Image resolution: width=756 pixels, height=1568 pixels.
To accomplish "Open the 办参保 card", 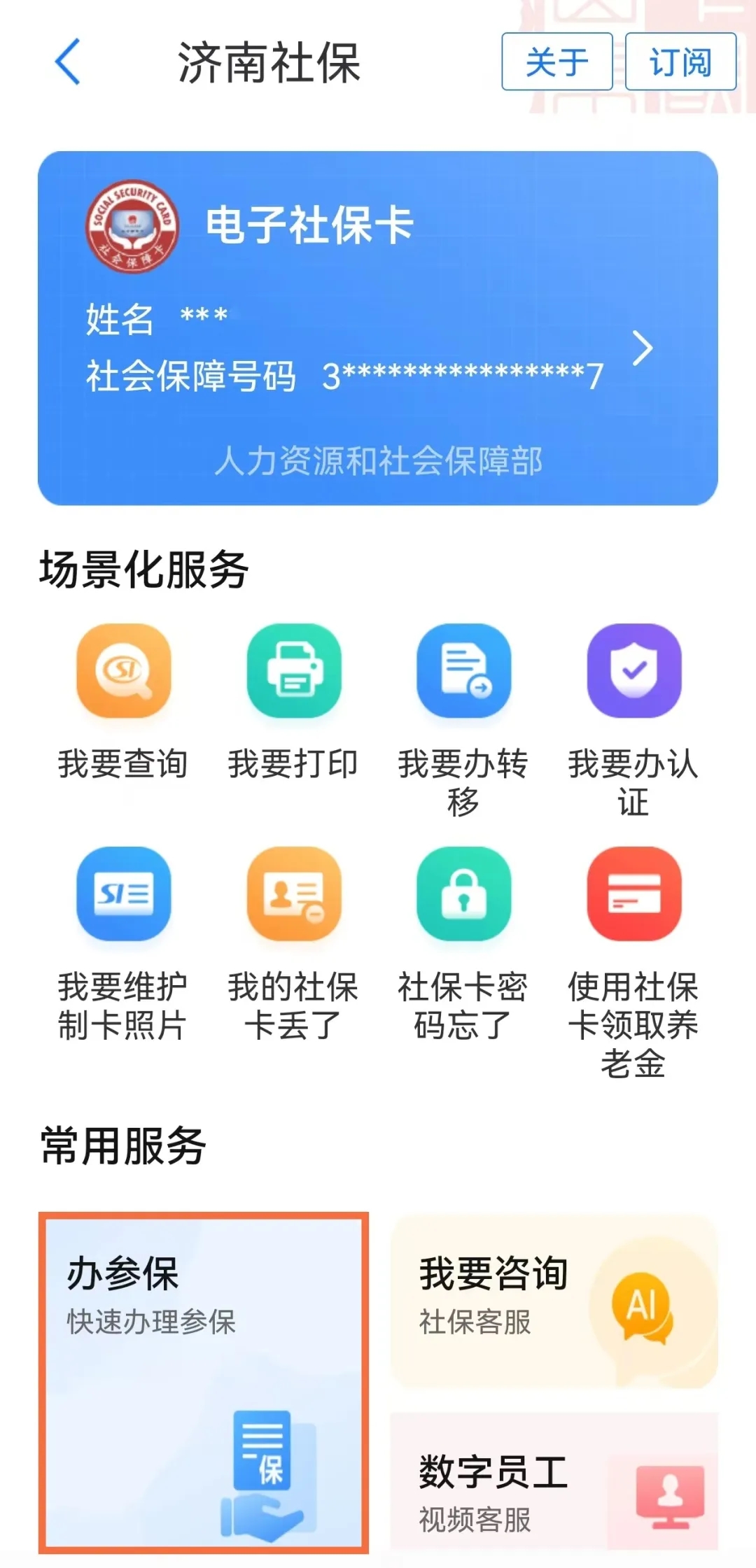I will 204,1383.
